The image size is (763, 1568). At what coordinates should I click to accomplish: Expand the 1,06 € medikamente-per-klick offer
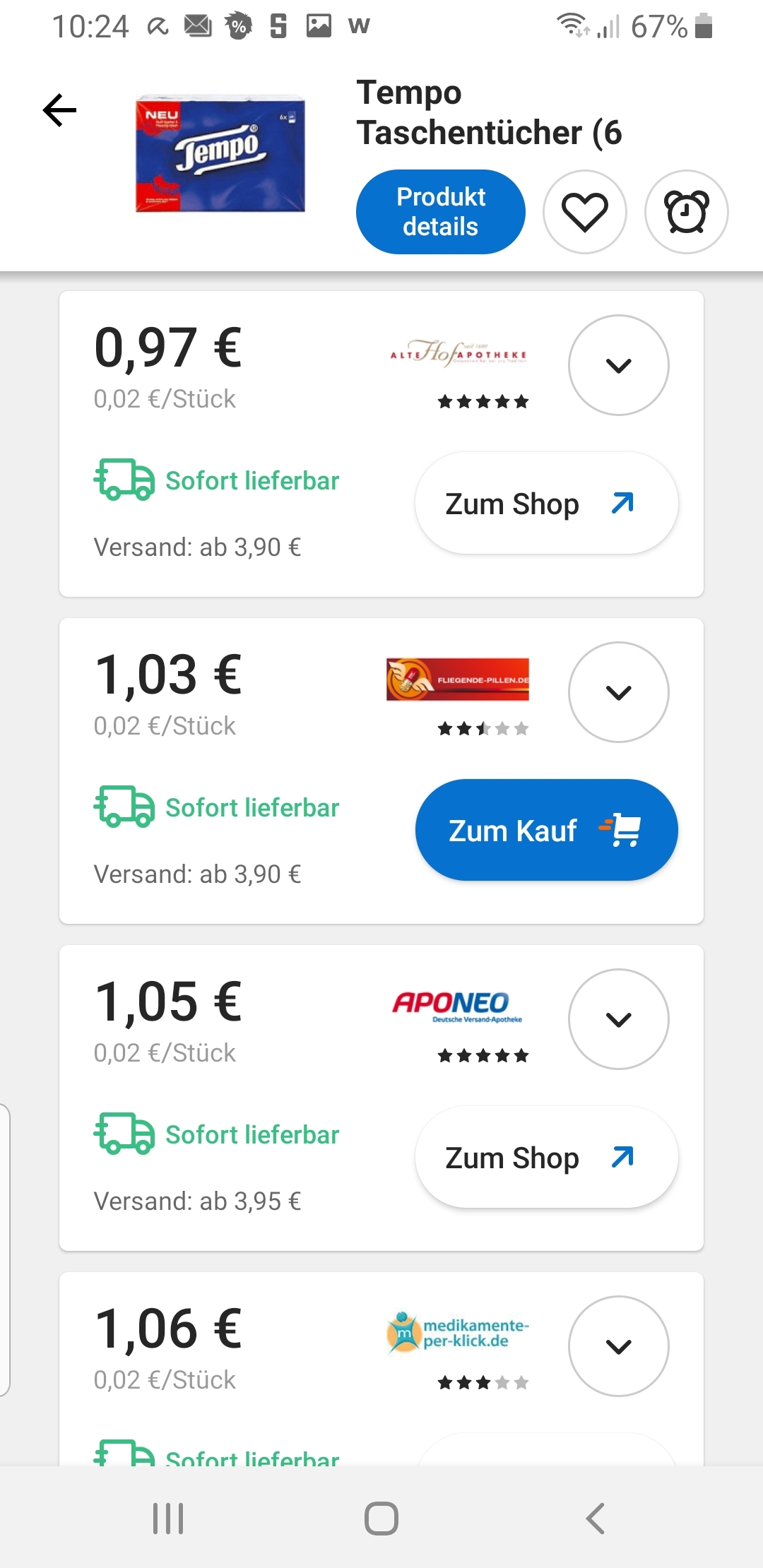coord(619,1346)
